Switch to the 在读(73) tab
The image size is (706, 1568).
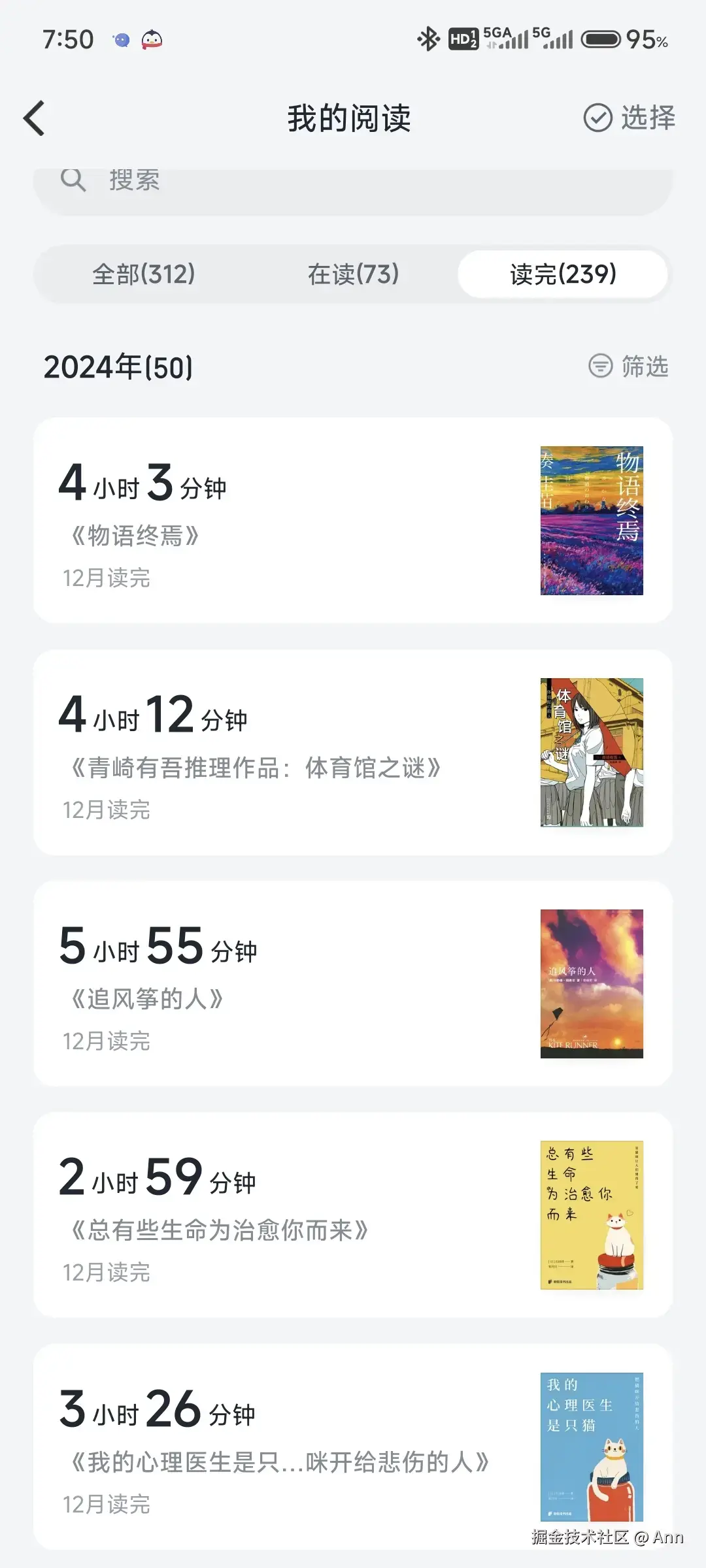click(353, 274)
